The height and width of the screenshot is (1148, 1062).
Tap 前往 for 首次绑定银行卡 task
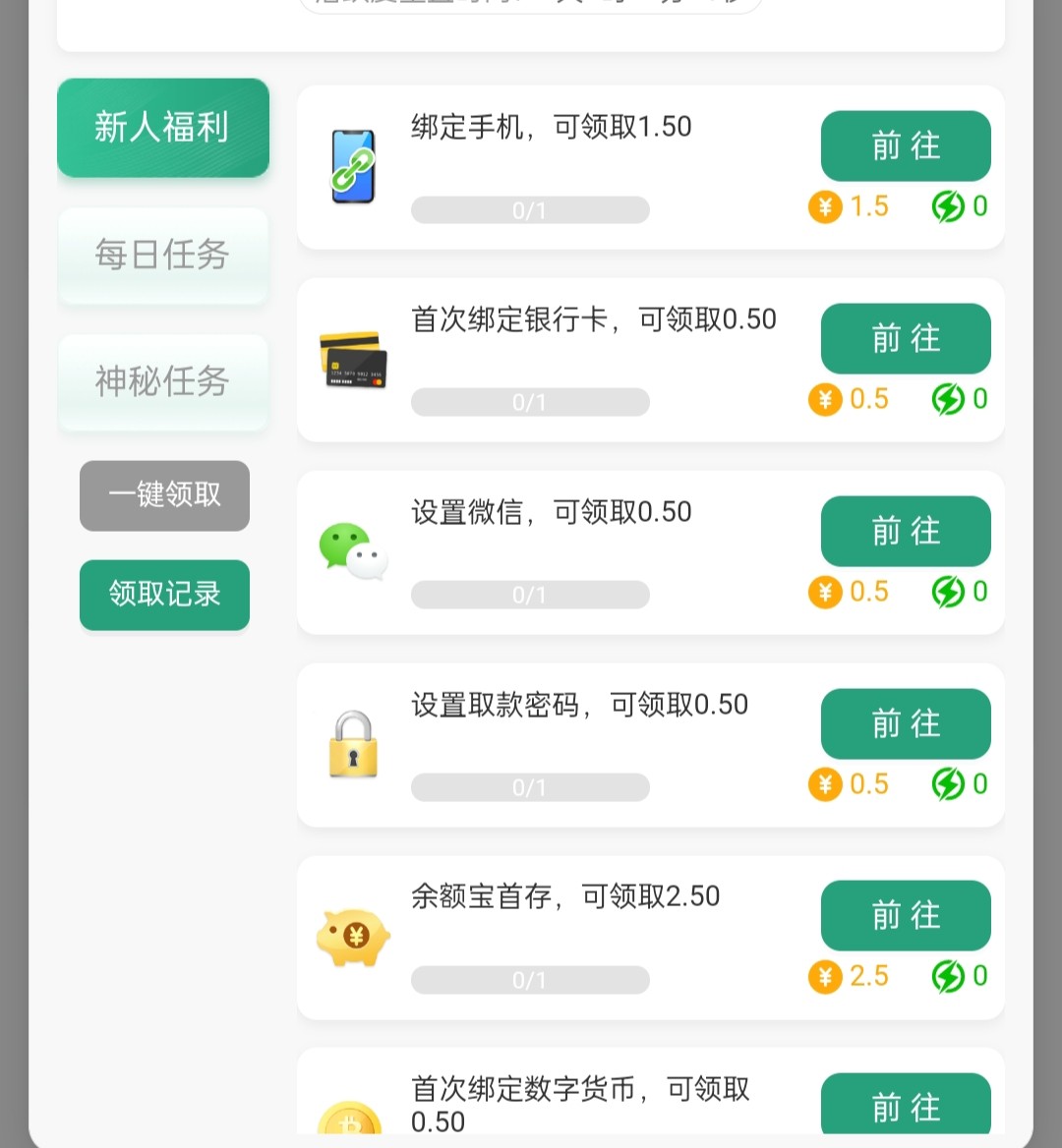[x=905, y=339]
